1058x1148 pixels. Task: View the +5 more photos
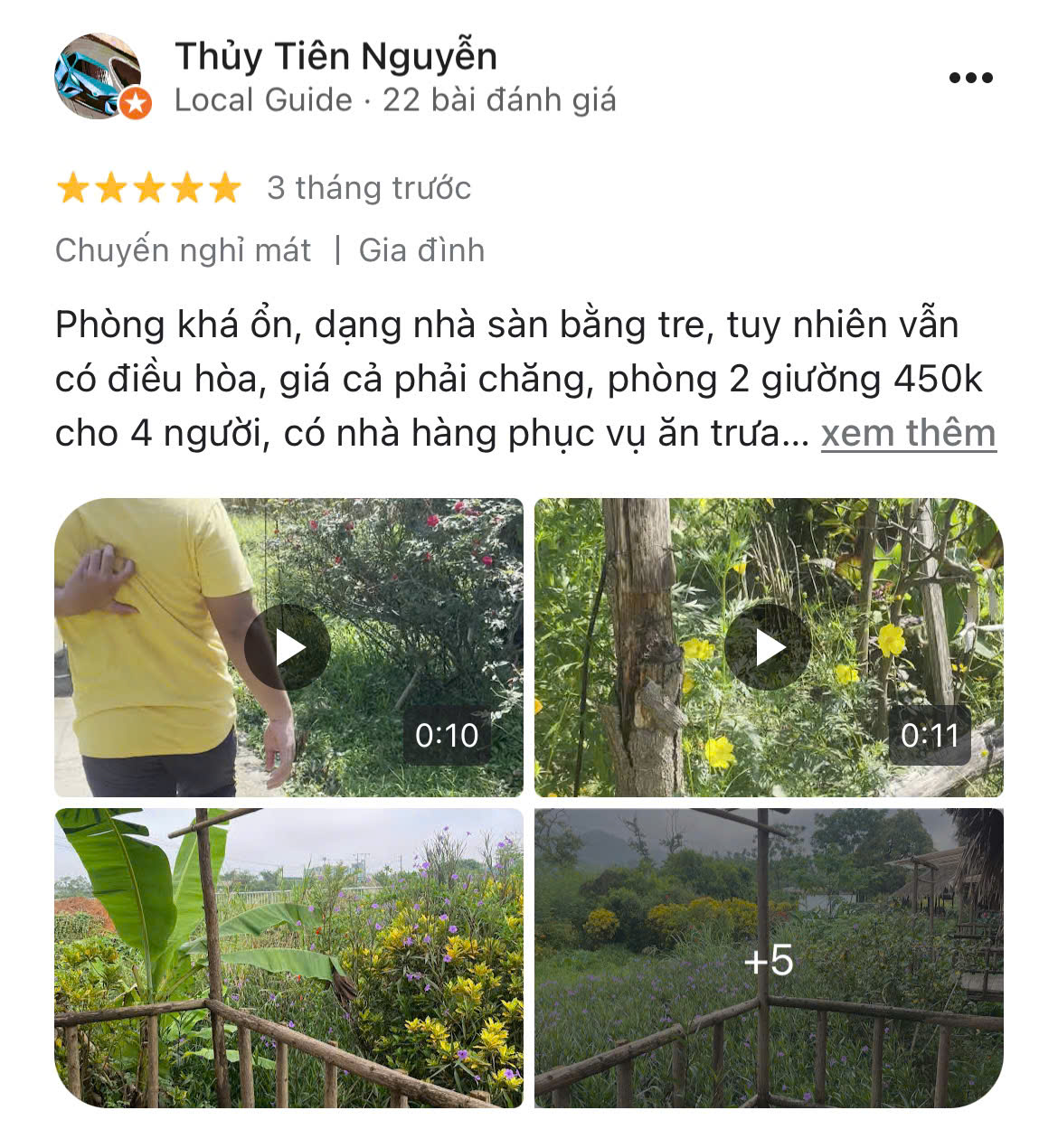click(769, 957)
